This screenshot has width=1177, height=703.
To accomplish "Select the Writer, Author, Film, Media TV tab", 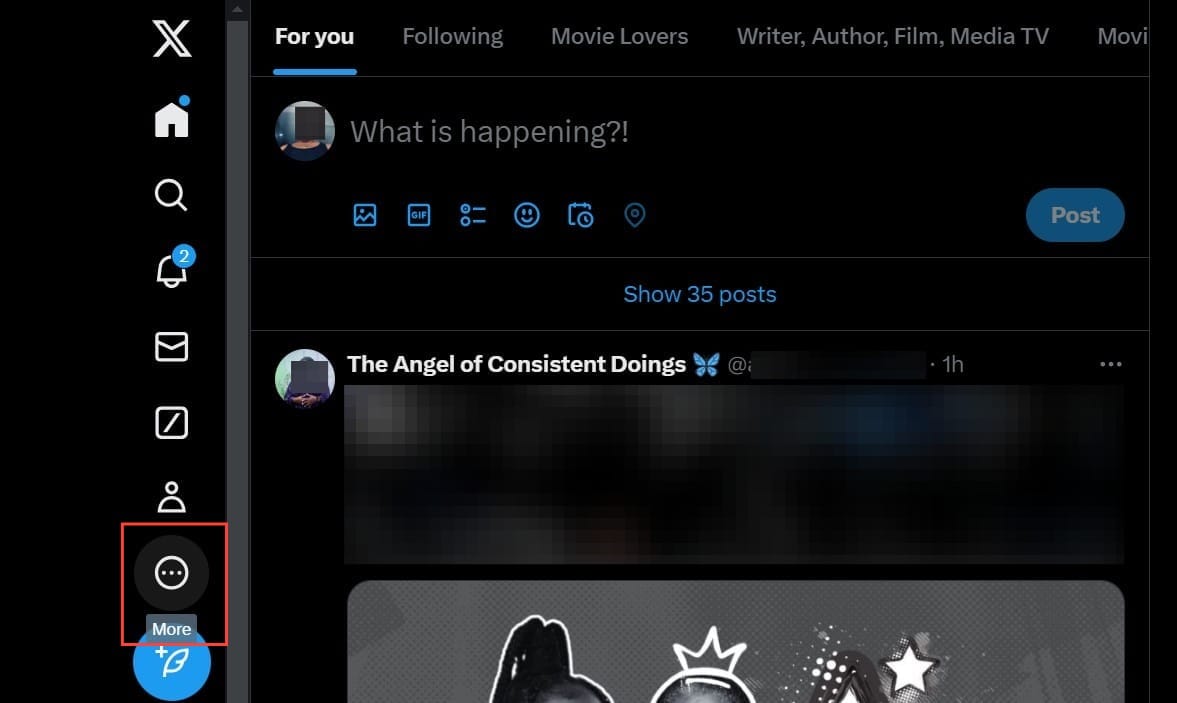I will (892, 37).
